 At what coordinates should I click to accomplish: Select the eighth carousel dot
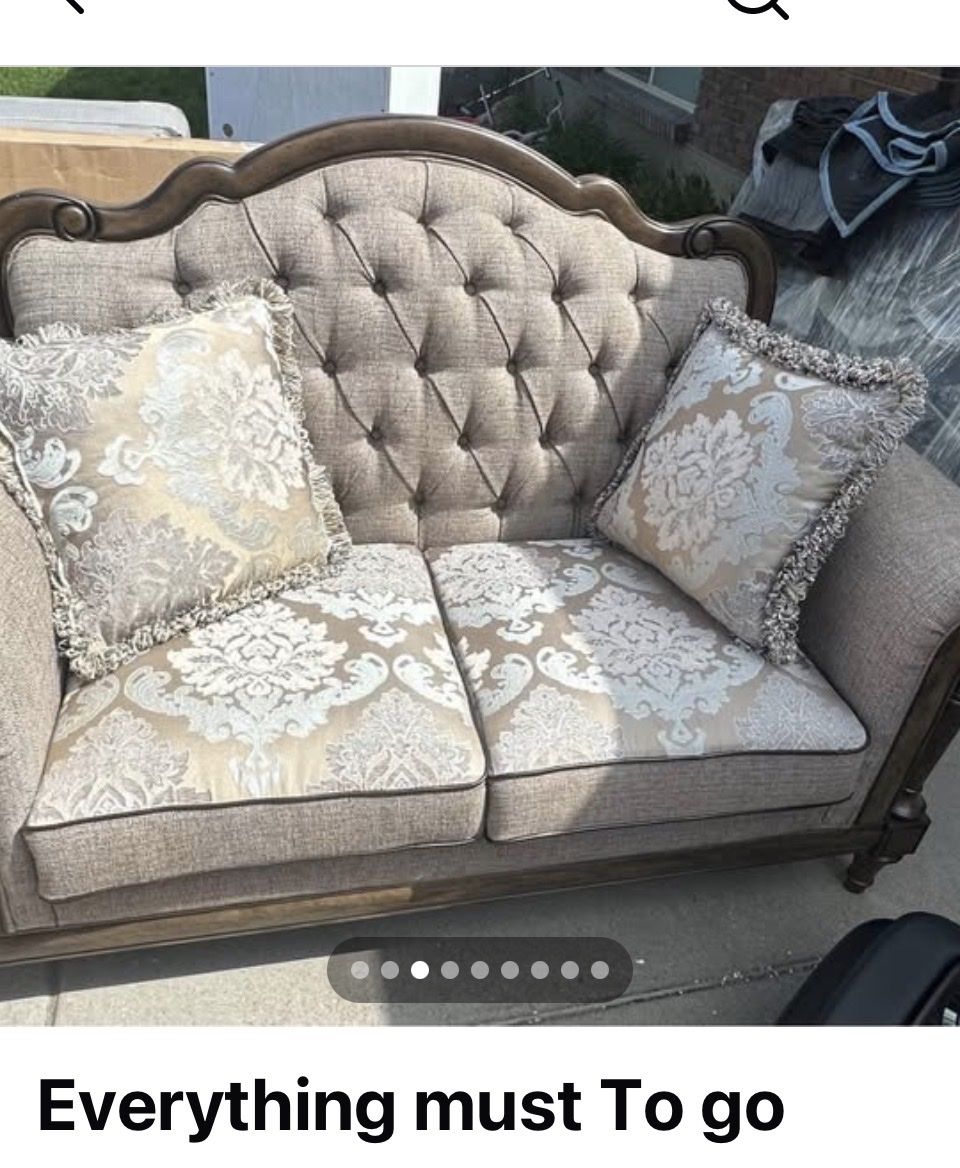coord(569,969)
